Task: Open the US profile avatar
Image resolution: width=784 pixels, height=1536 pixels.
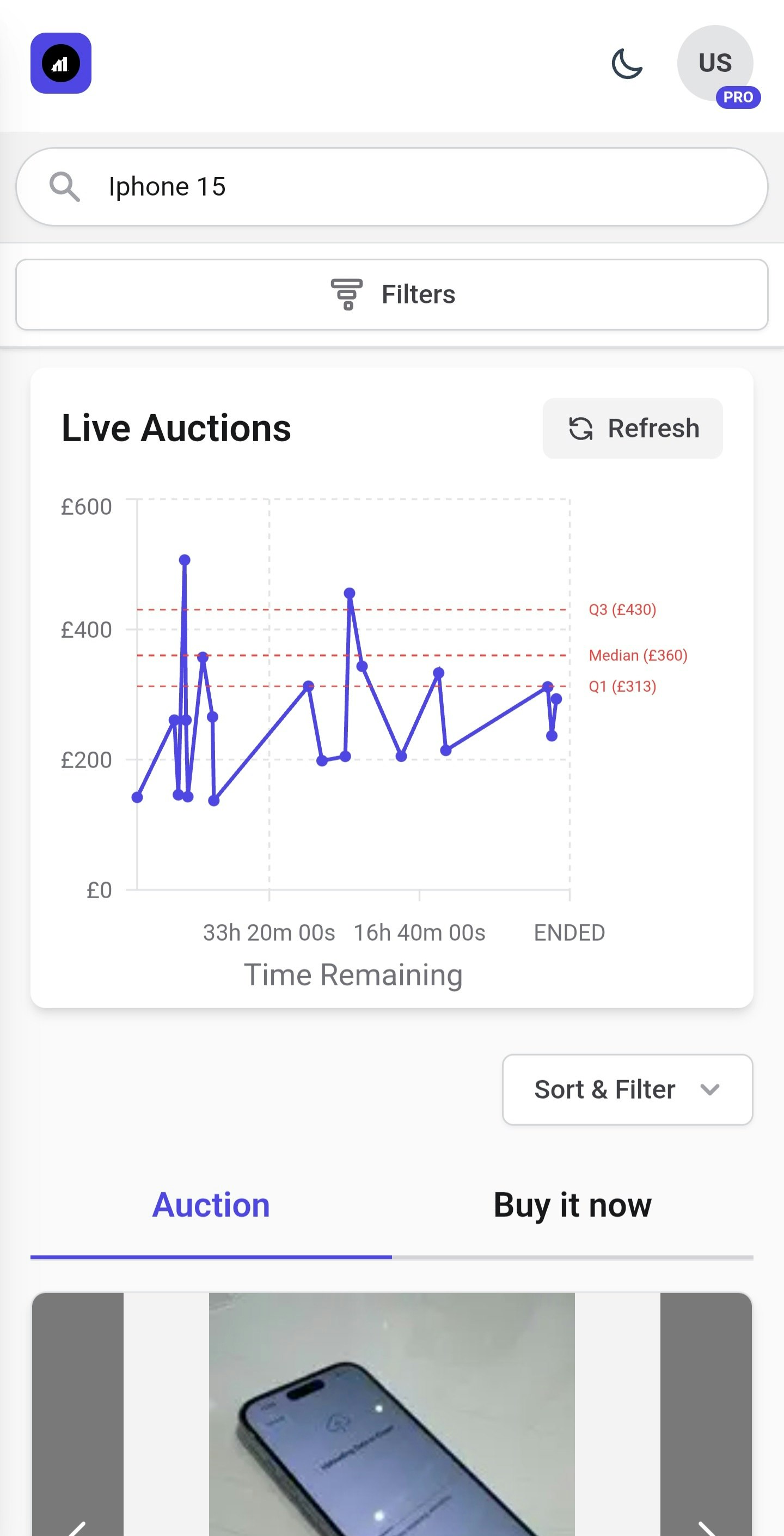Action: [715, 63]
